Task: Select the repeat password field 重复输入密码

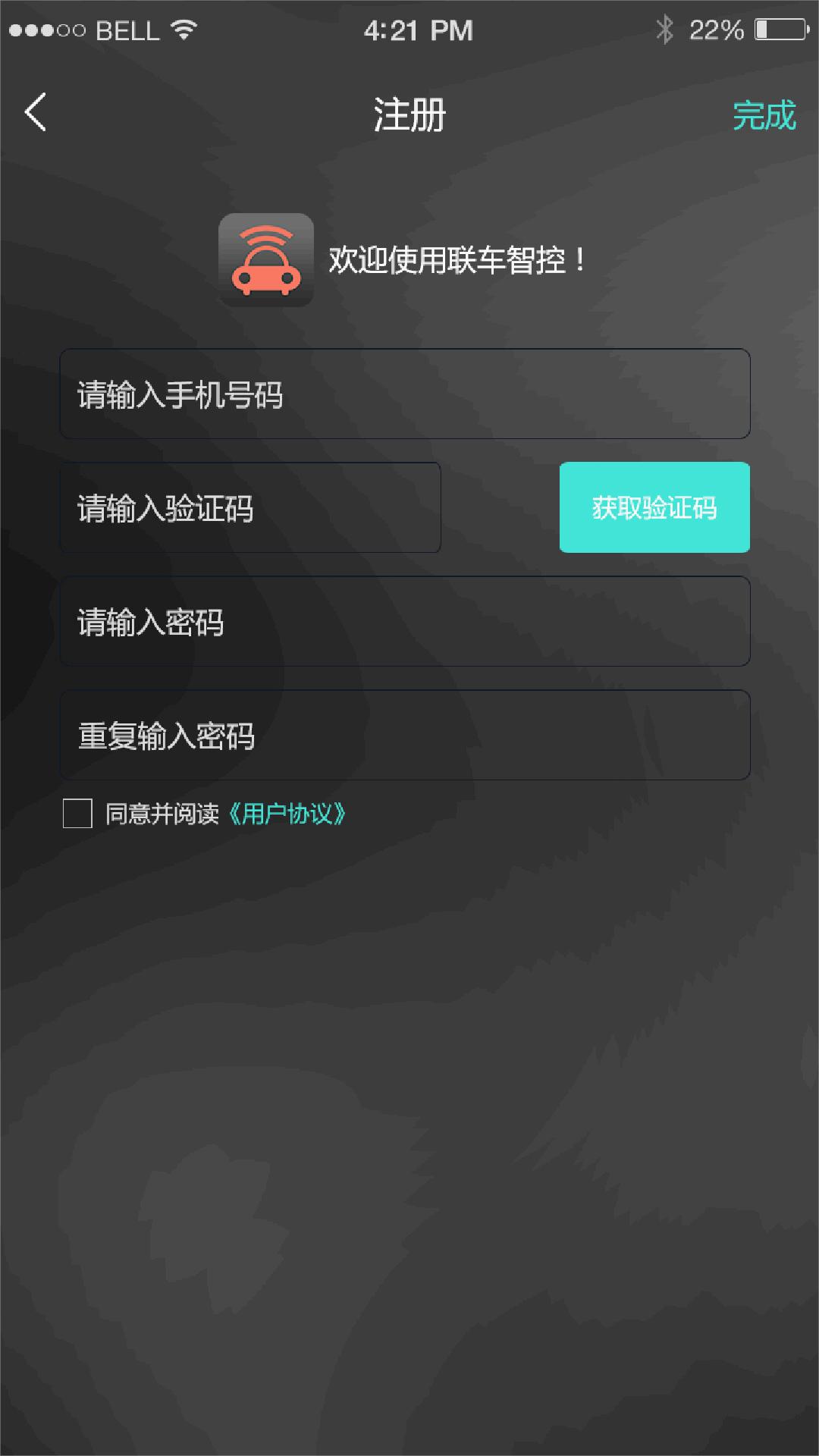Action: (405, 736)
